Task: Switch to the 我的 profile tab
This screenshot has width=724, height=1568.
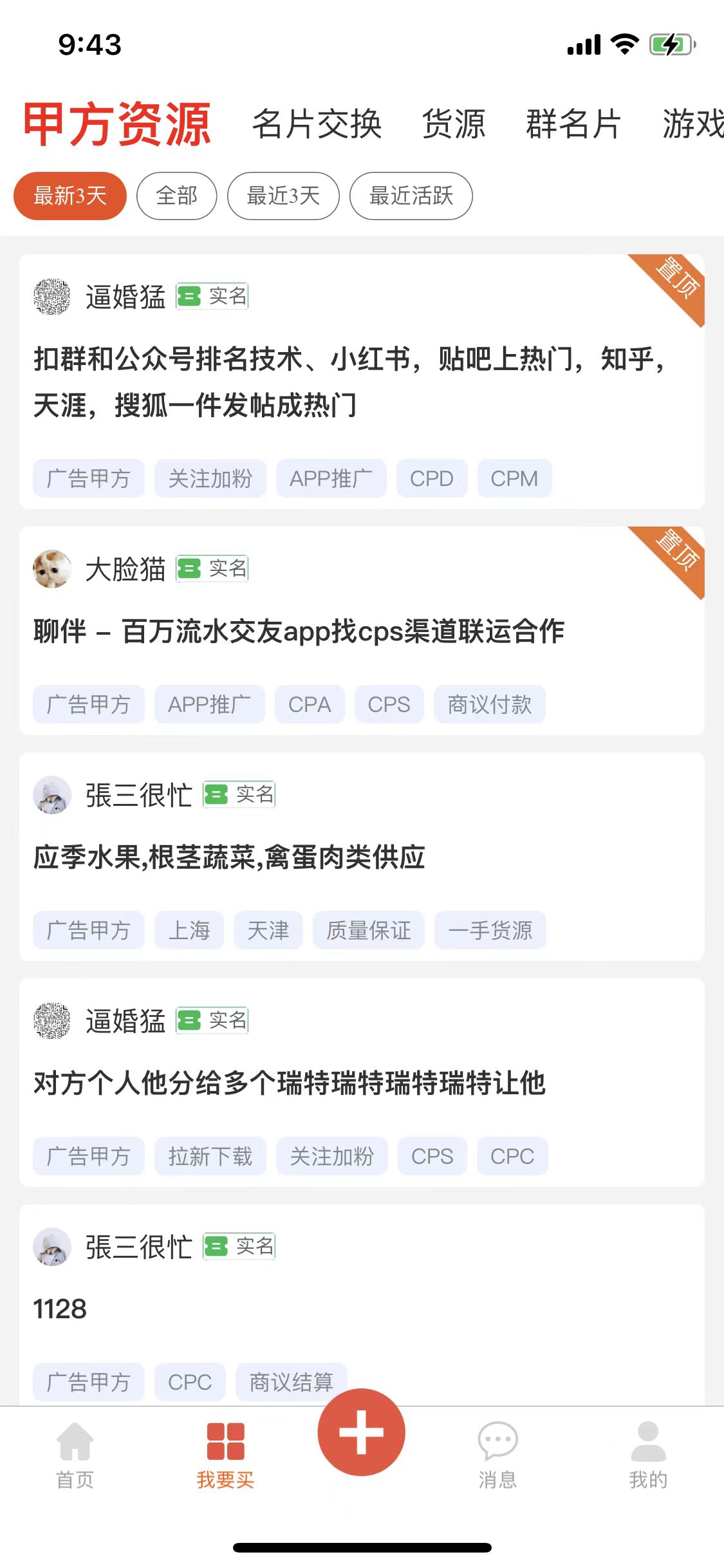Action: tap(648, 1455)
